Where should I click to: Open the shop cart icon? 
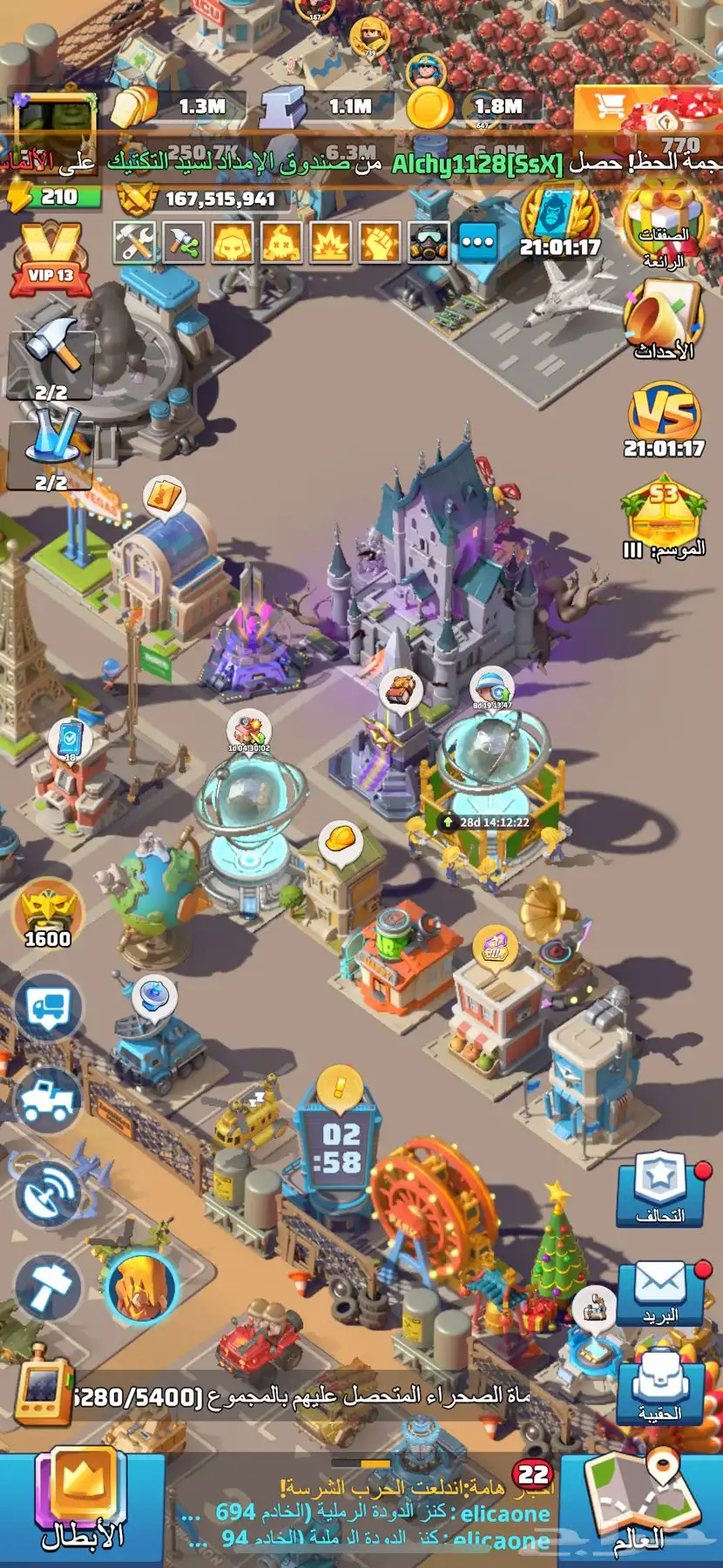(612, 106)
